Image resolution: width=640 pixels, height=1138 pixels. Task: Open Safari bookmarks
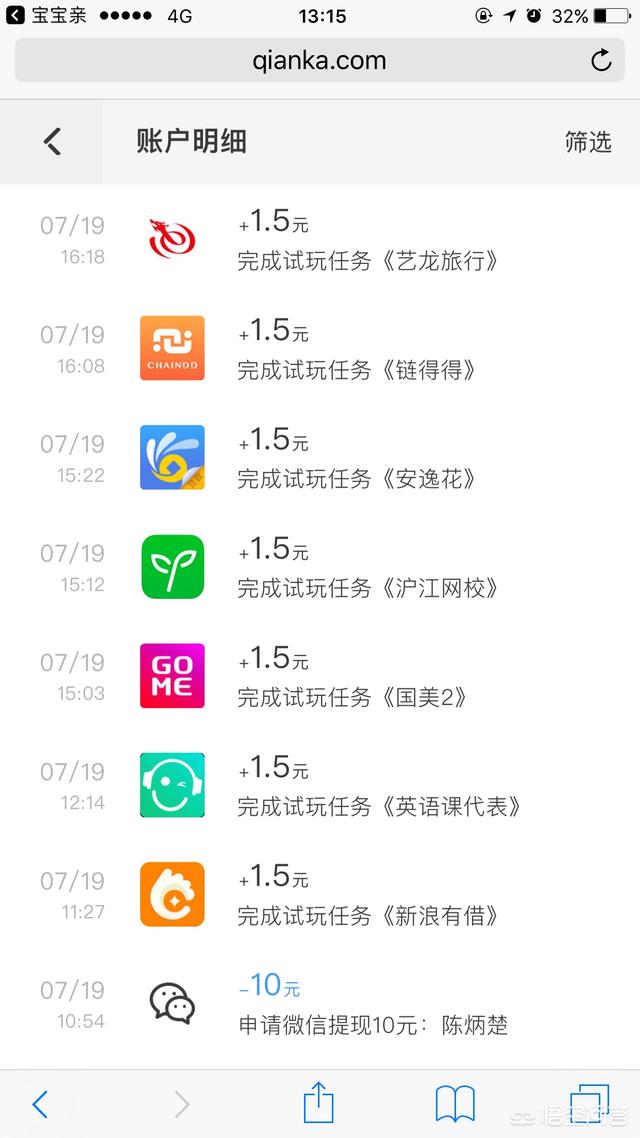coord(455,1105)
